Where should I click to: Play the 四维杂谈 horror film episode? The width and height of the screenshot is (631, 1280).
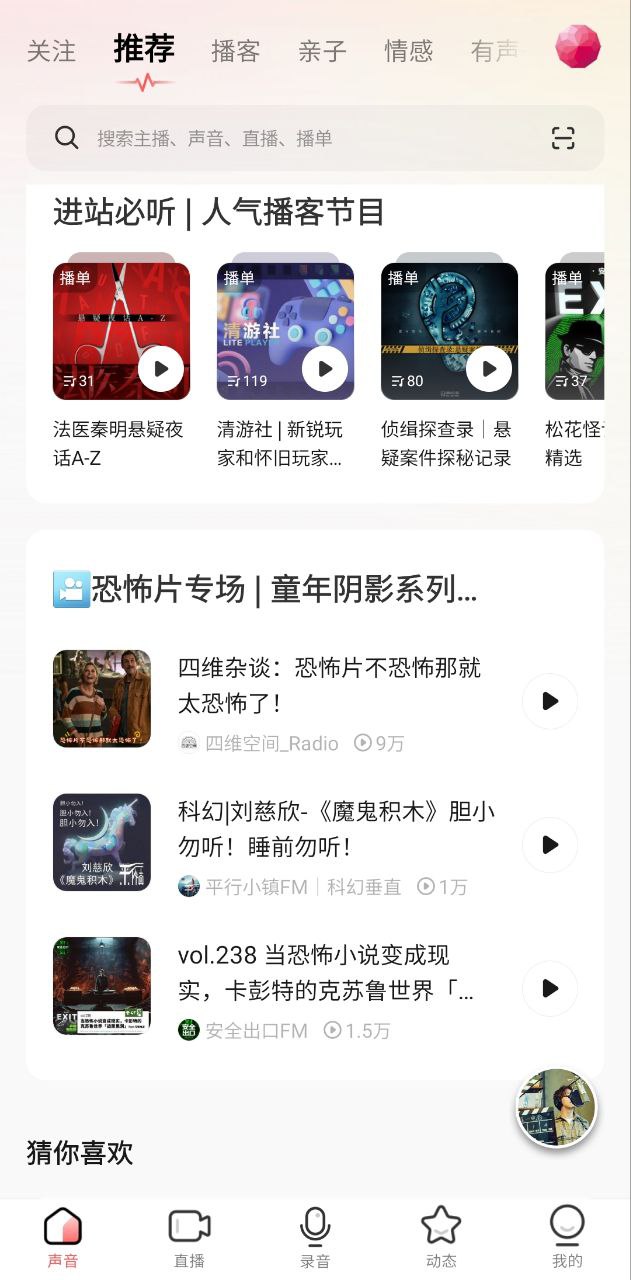pos(550,701)
